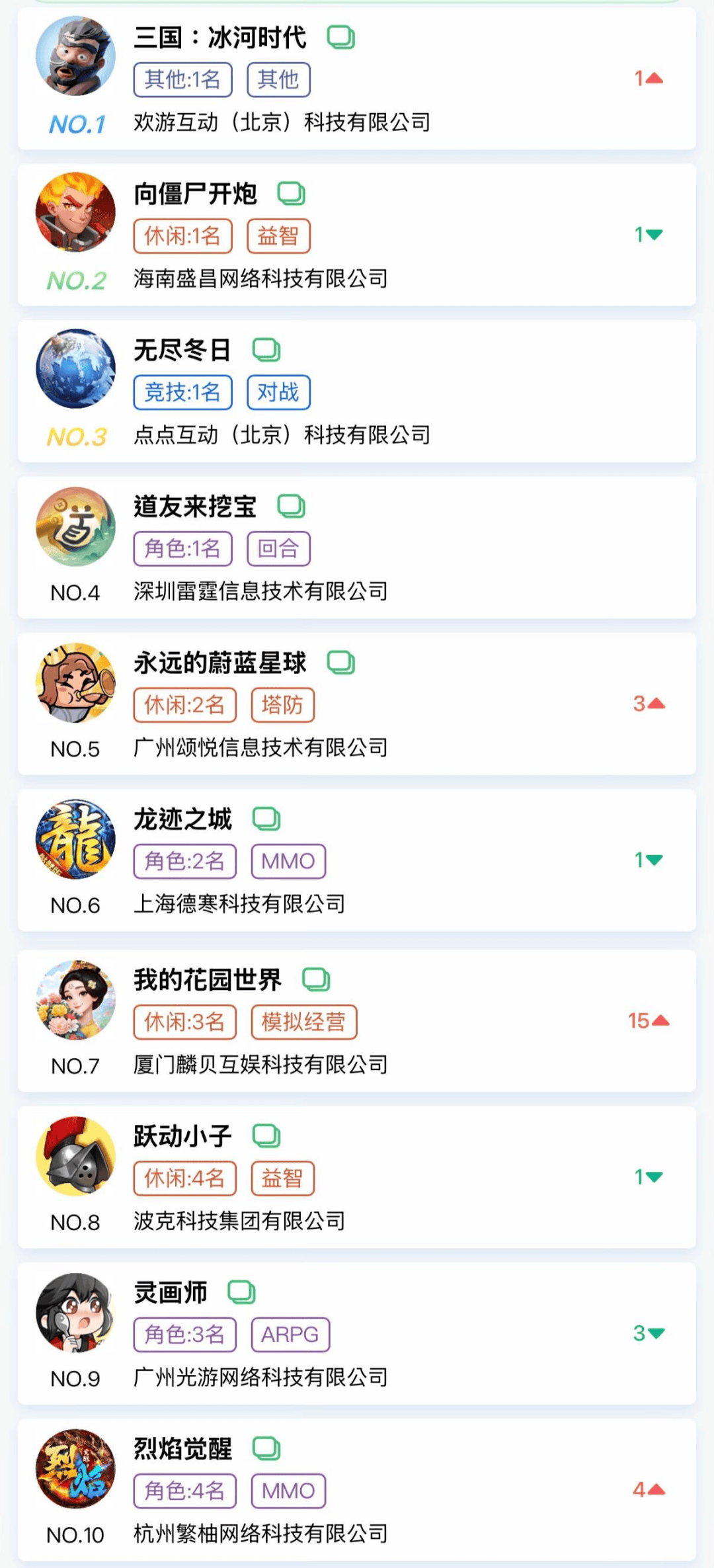
Task: Open 我的花园世界 game entry
Action: (357, 1021)
